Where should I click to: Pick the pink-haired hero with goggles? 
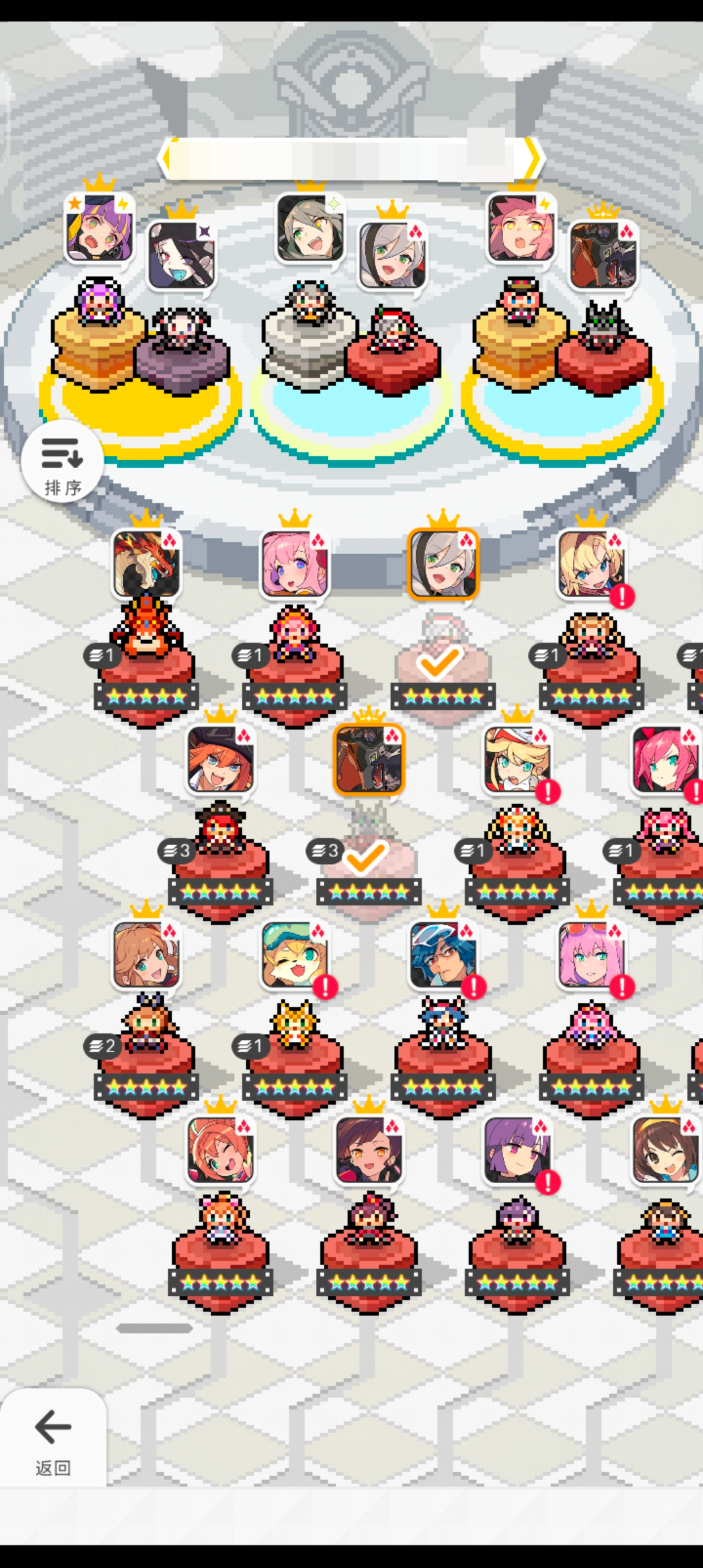coord(591,955)
